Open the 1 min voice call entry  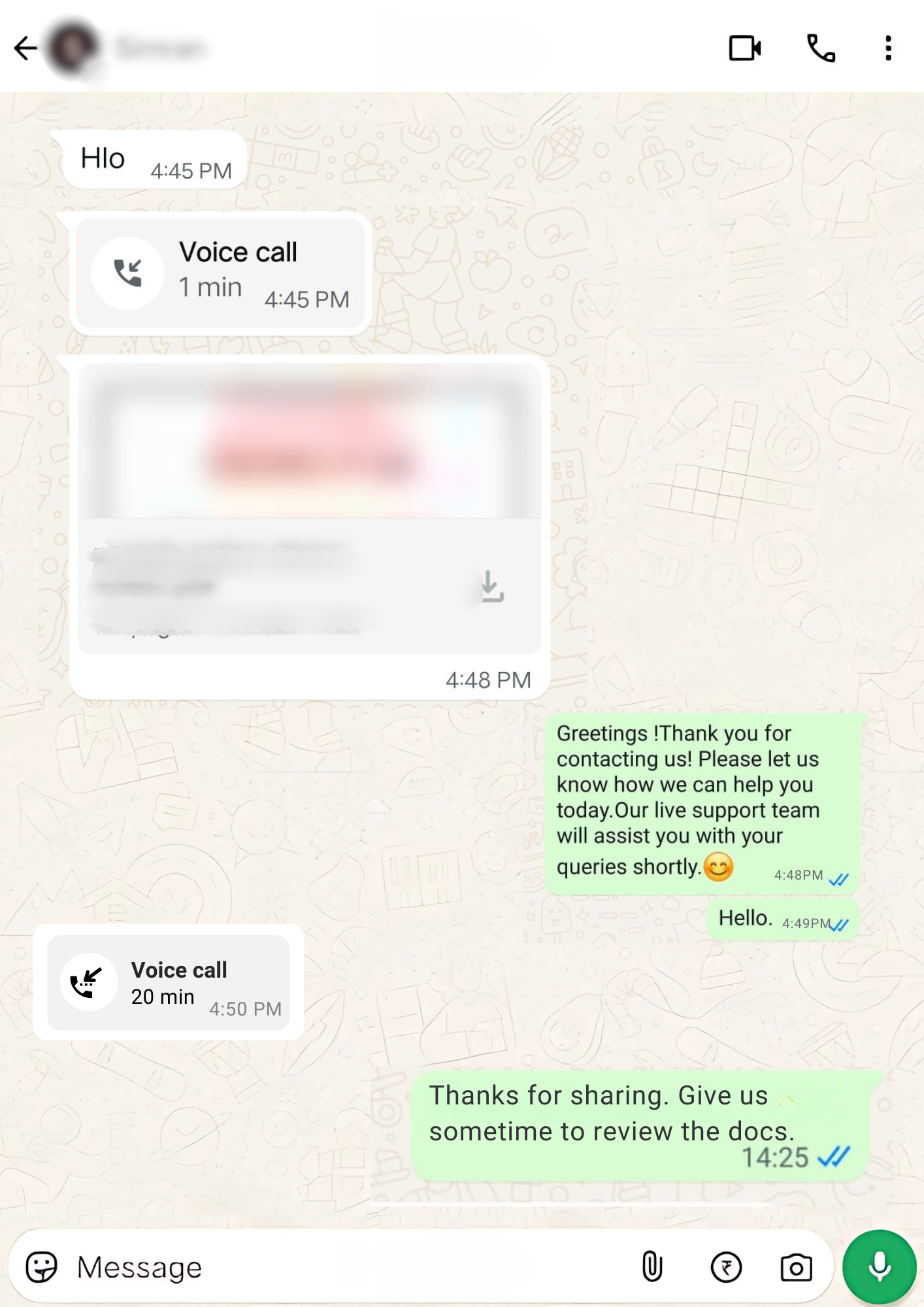[x=220, y=273]
